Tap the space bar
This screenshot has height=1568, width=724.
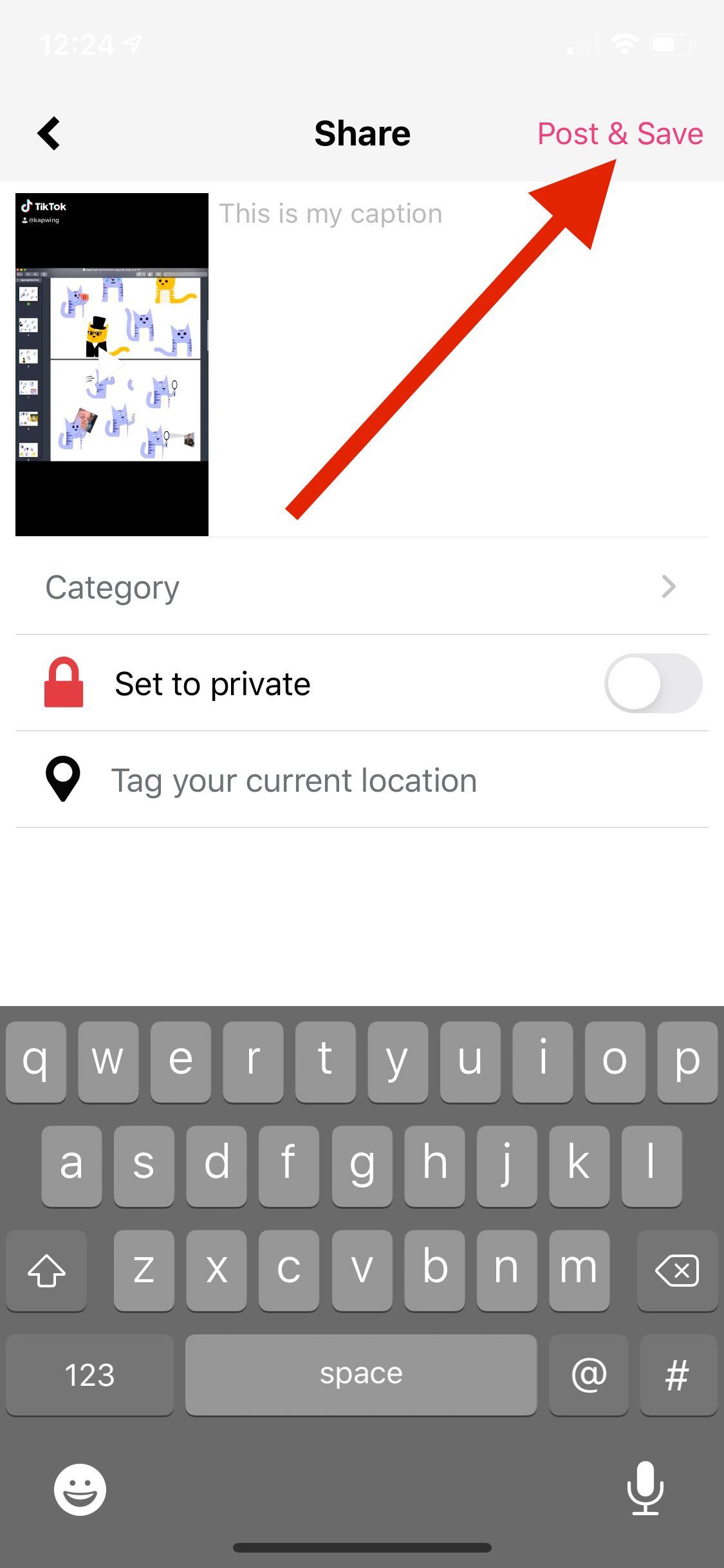tap(360, 1375)
